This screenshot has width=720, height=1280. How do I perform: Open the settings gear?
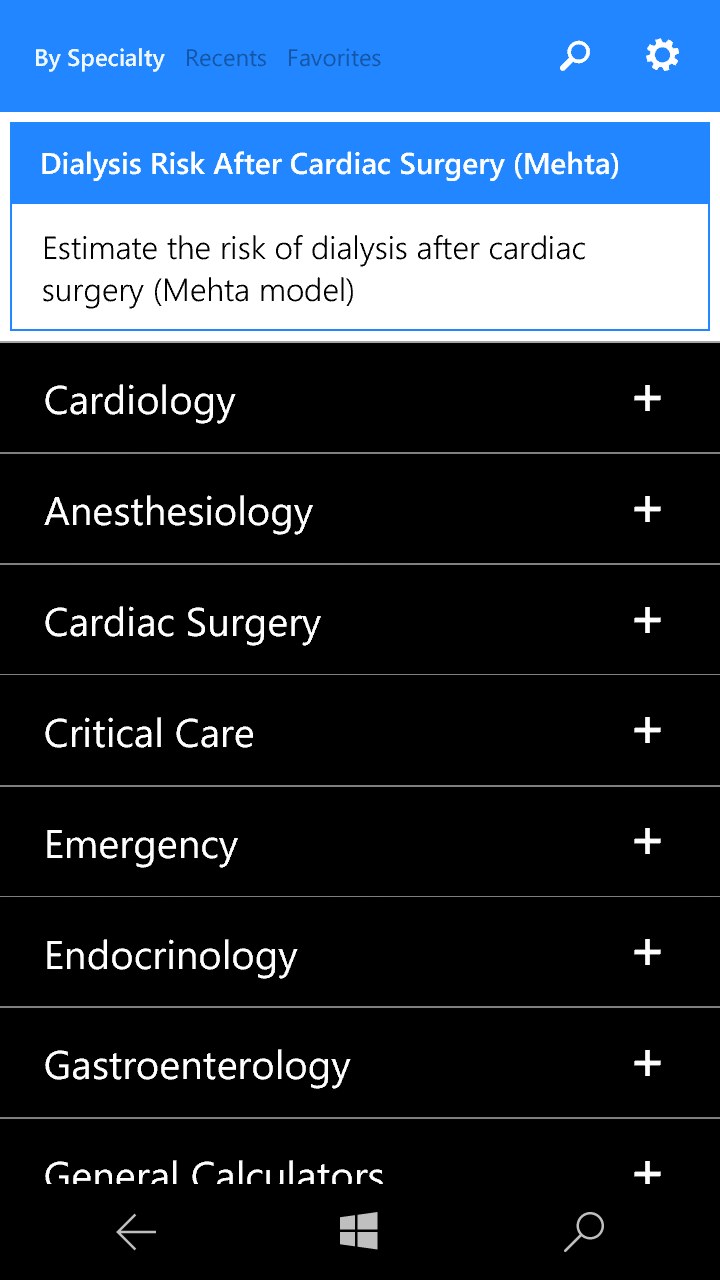pyautogui.click(x=662, y=56)
